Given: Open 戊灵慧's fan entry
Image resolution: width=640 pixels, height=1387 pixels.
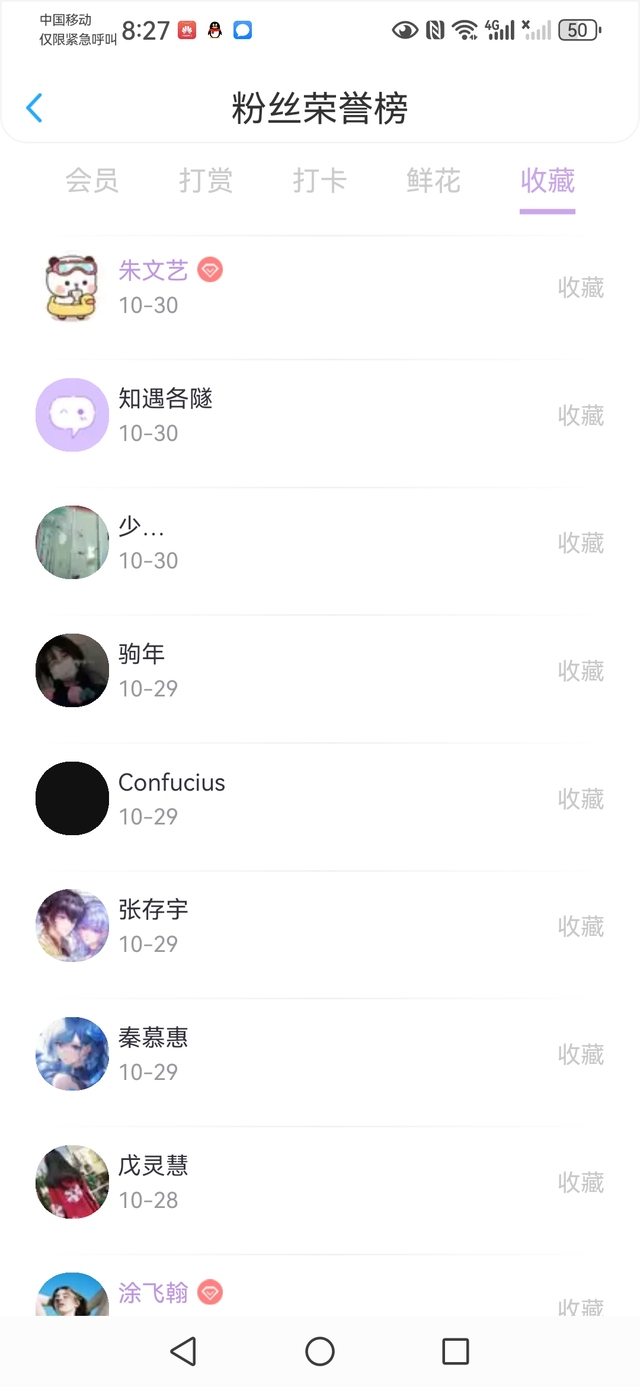Looking at the screenshot, I should (320, 1183).
